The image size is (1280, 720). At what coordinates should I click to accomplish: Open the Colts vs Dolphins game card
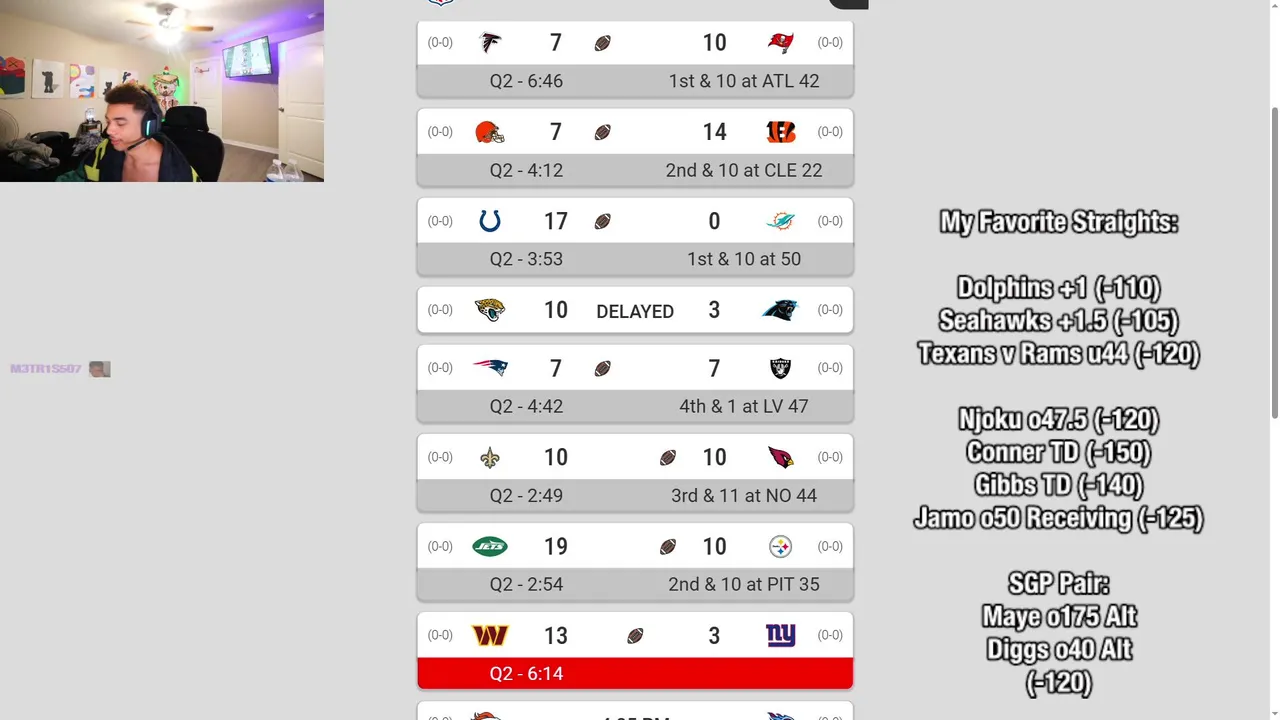pyautogui.click(x=635, y=238)
